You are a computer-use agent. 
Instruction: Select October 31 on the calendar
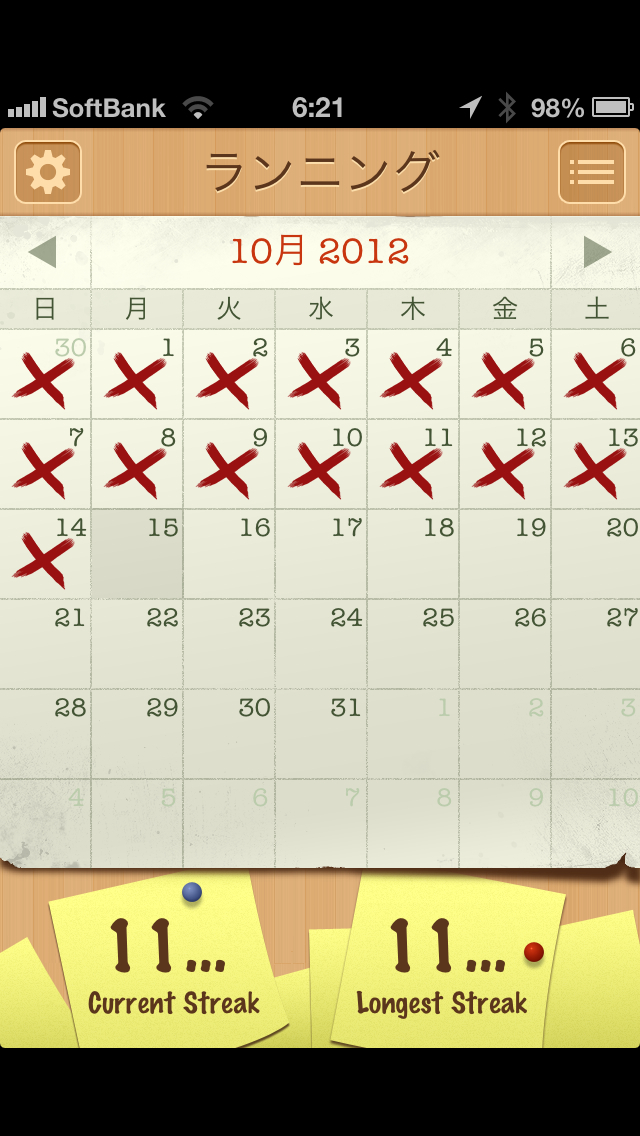pos(321,734)
